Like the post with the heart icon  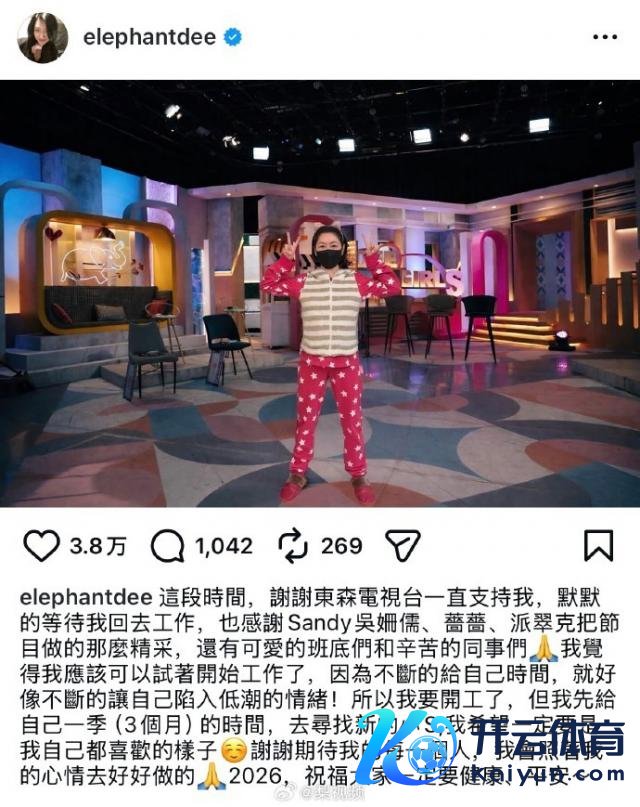[41, 546]
